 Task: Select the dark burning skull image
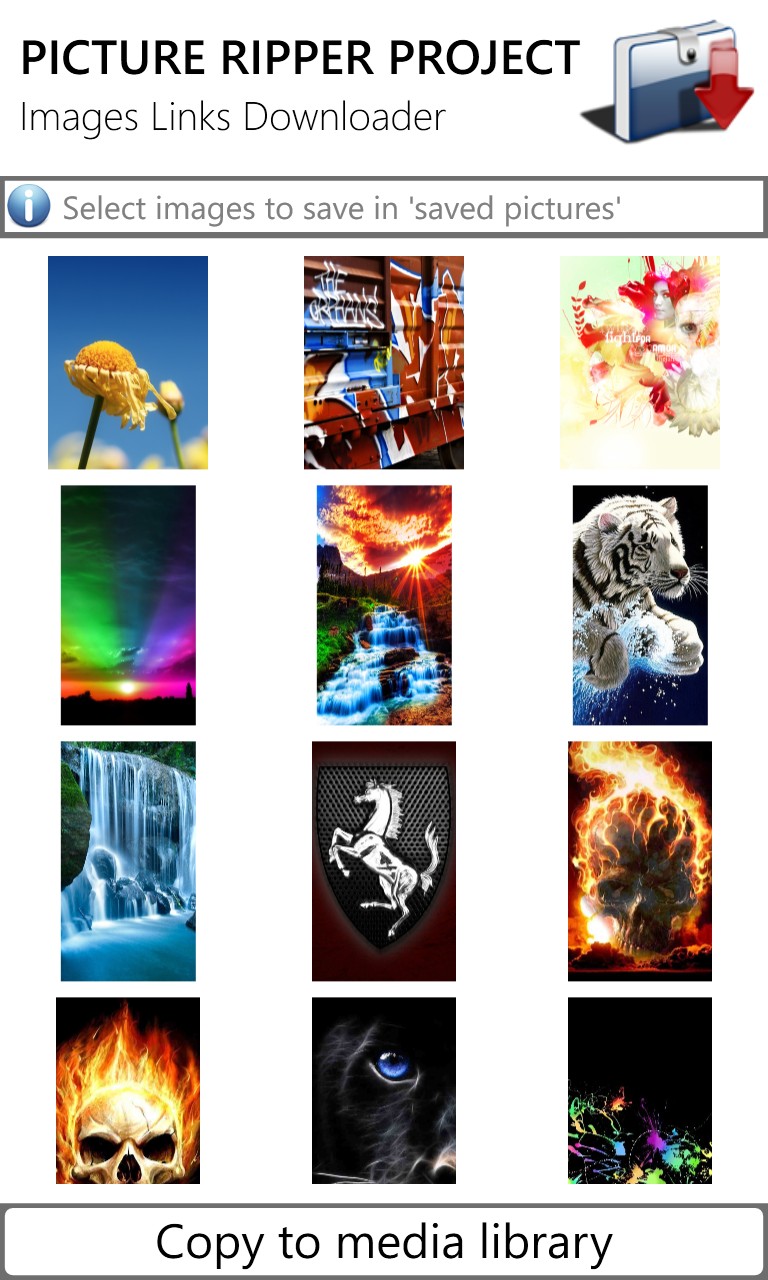pos(640,861)
